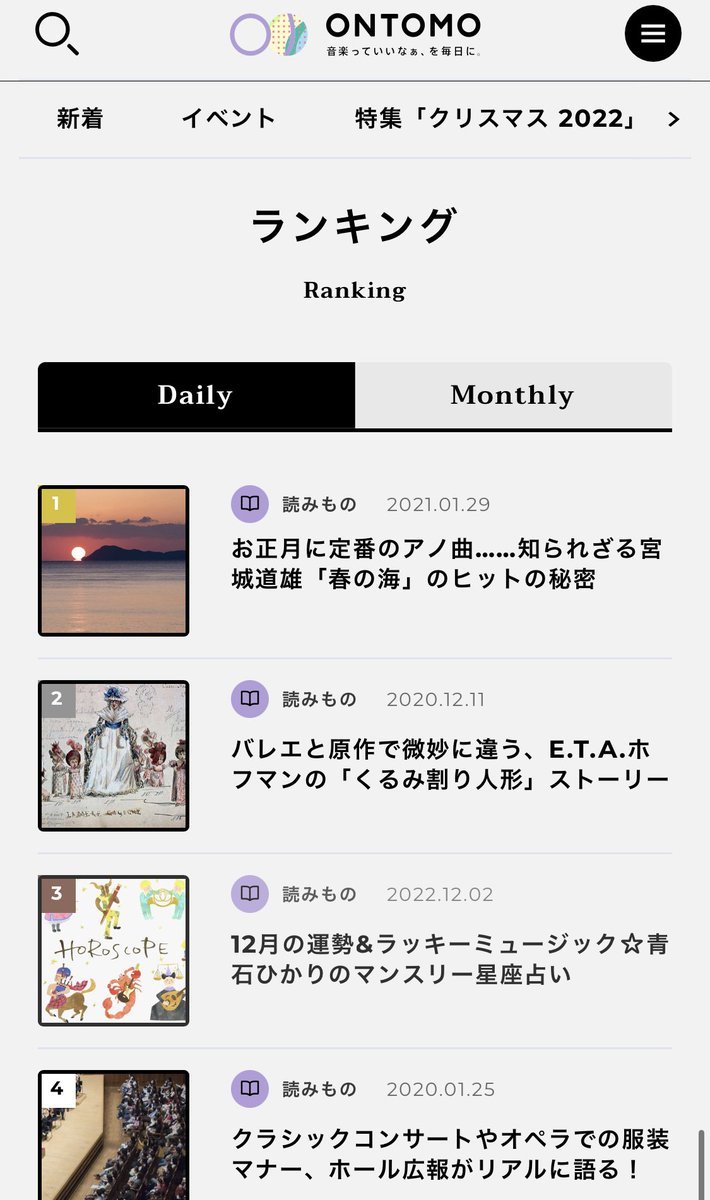Image resolution: width=710 pixels, height=1200 pixels.
Task: Open the hamburger menu button
Action: coord(653,34)
